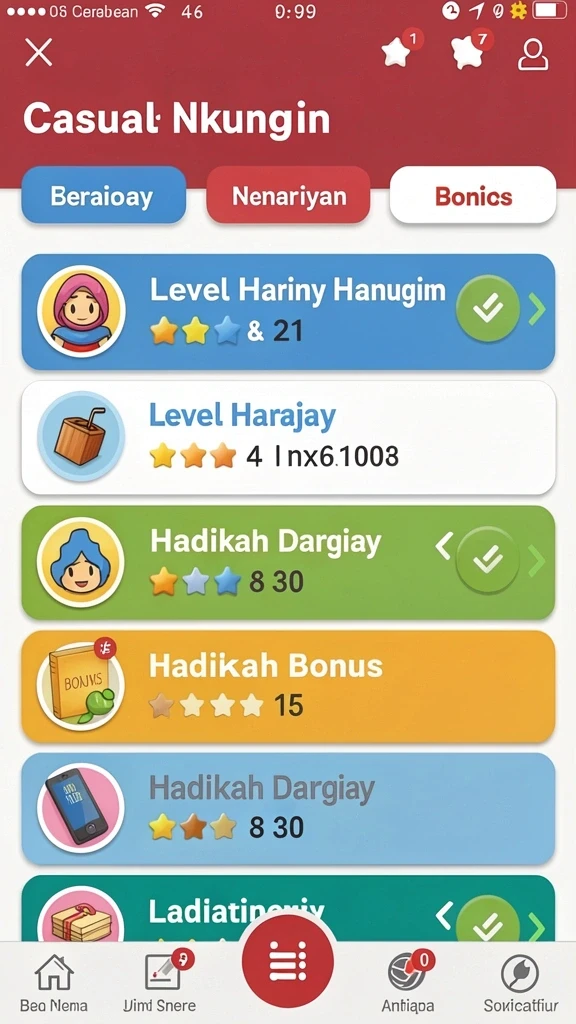Screen dimensions: 576x1024
Task: Open the user profile icon
Action: (x=533, y=54)
